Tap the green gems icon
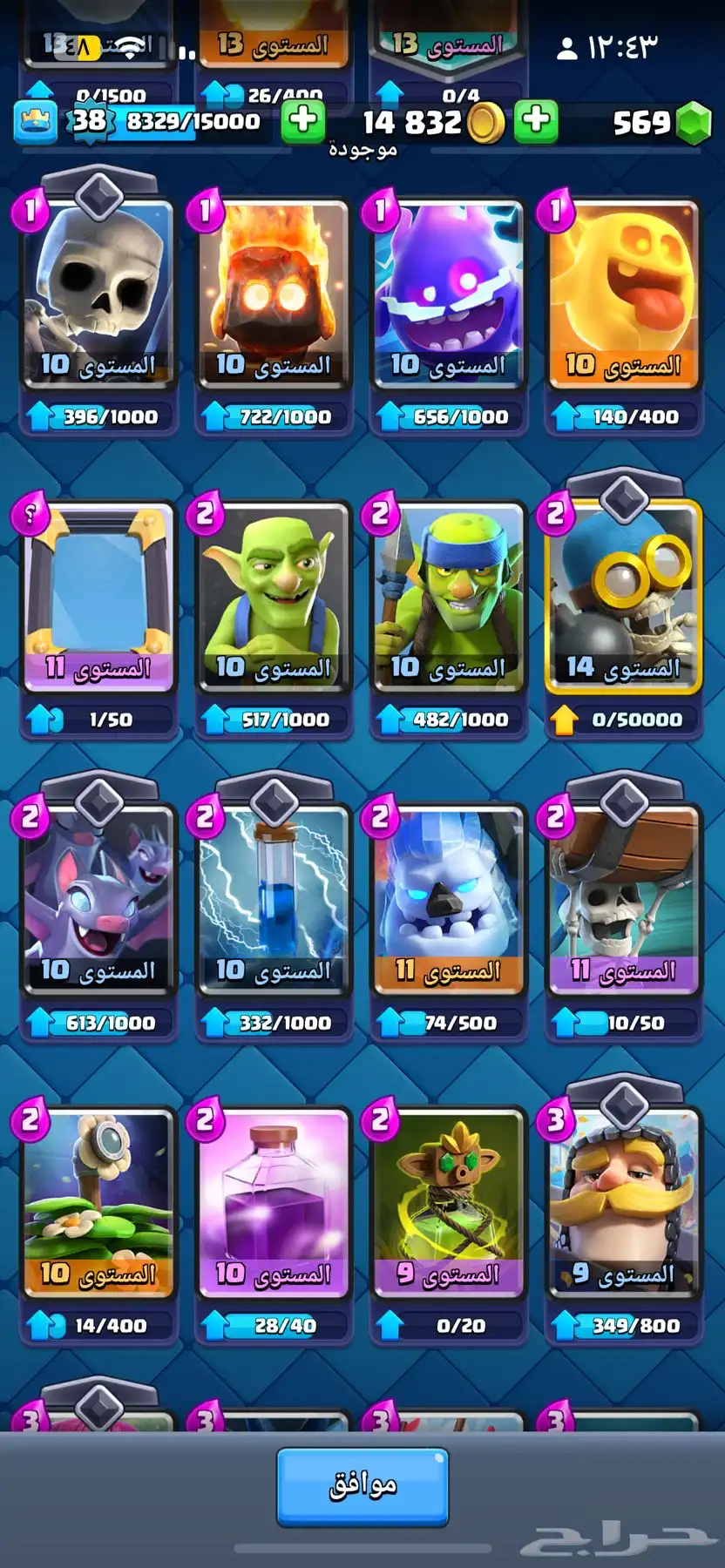Viewport: 725px width, 1568px height. click(694, 122)
